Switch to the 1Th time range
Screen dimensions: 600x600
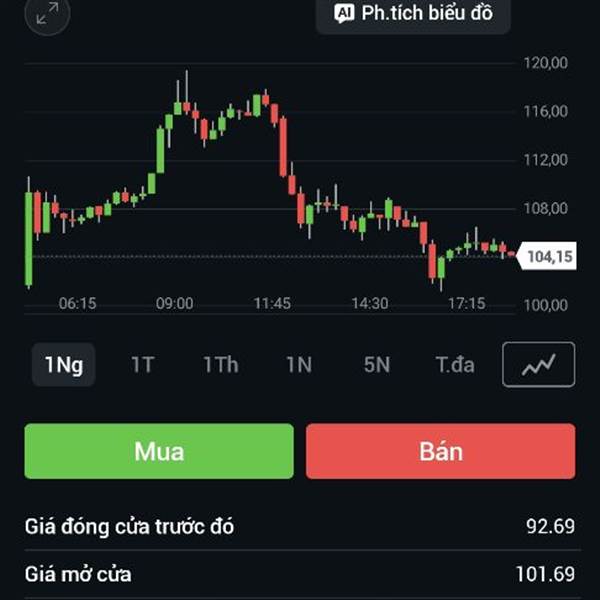(x=220, y=365)
